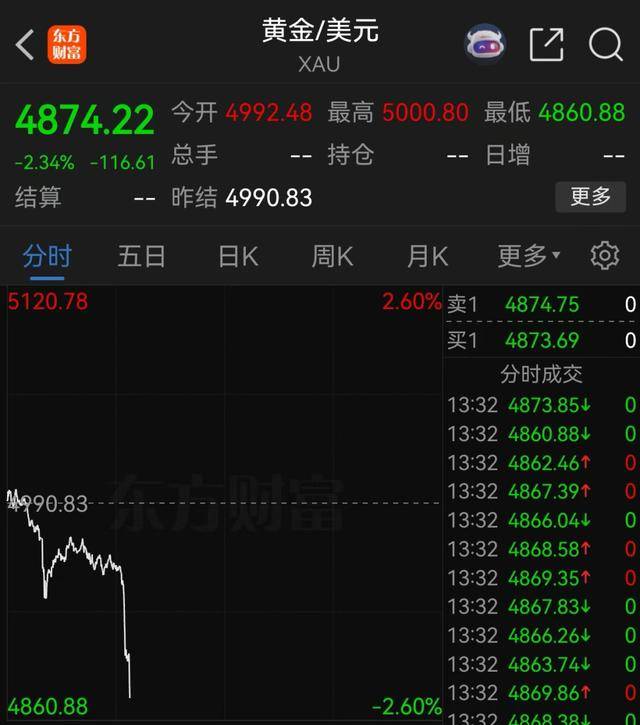
Task: Go back using the top-left arrow
Action: coord(26,45)
